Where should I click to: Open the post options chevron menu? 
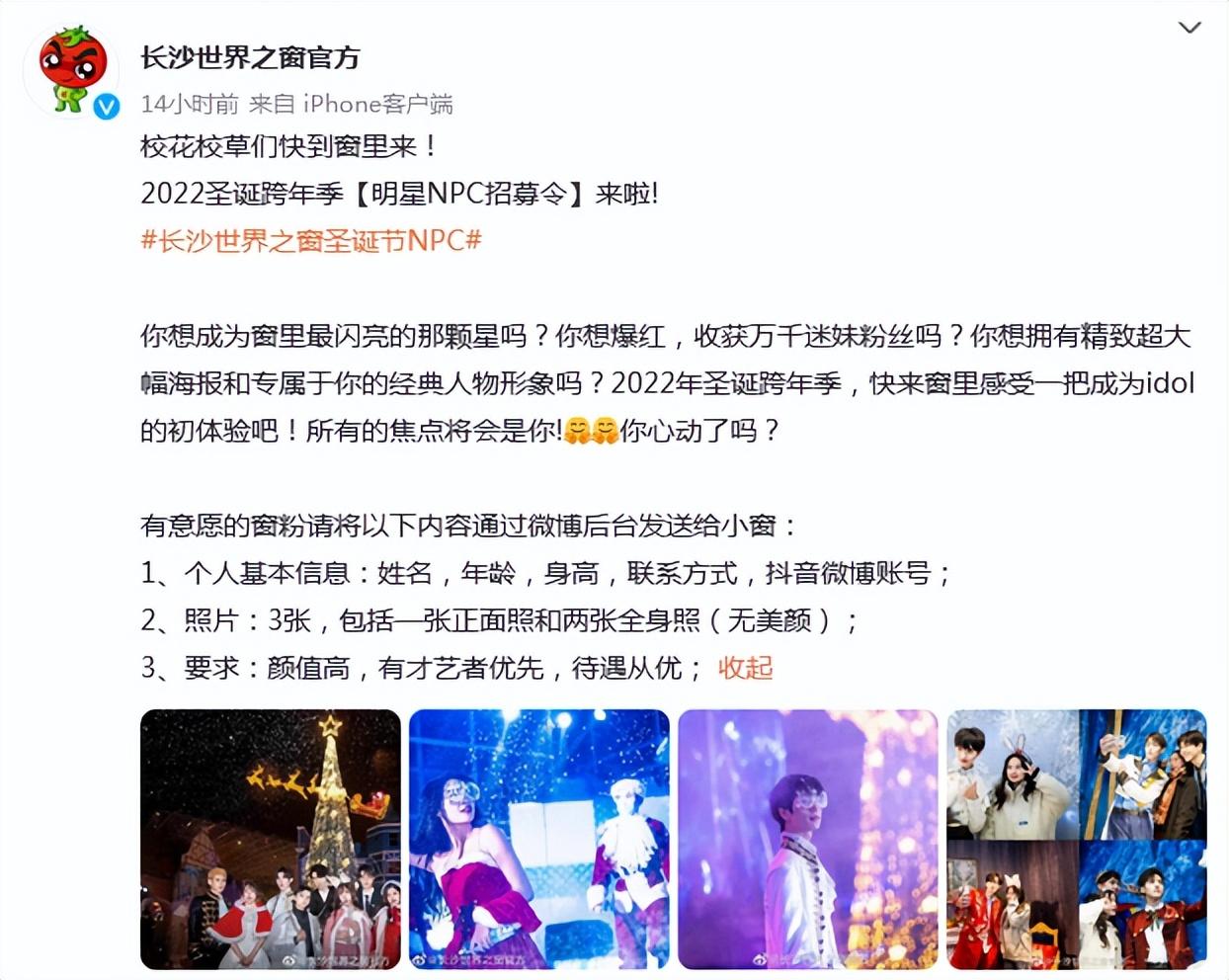click(x=1189, y=28)
